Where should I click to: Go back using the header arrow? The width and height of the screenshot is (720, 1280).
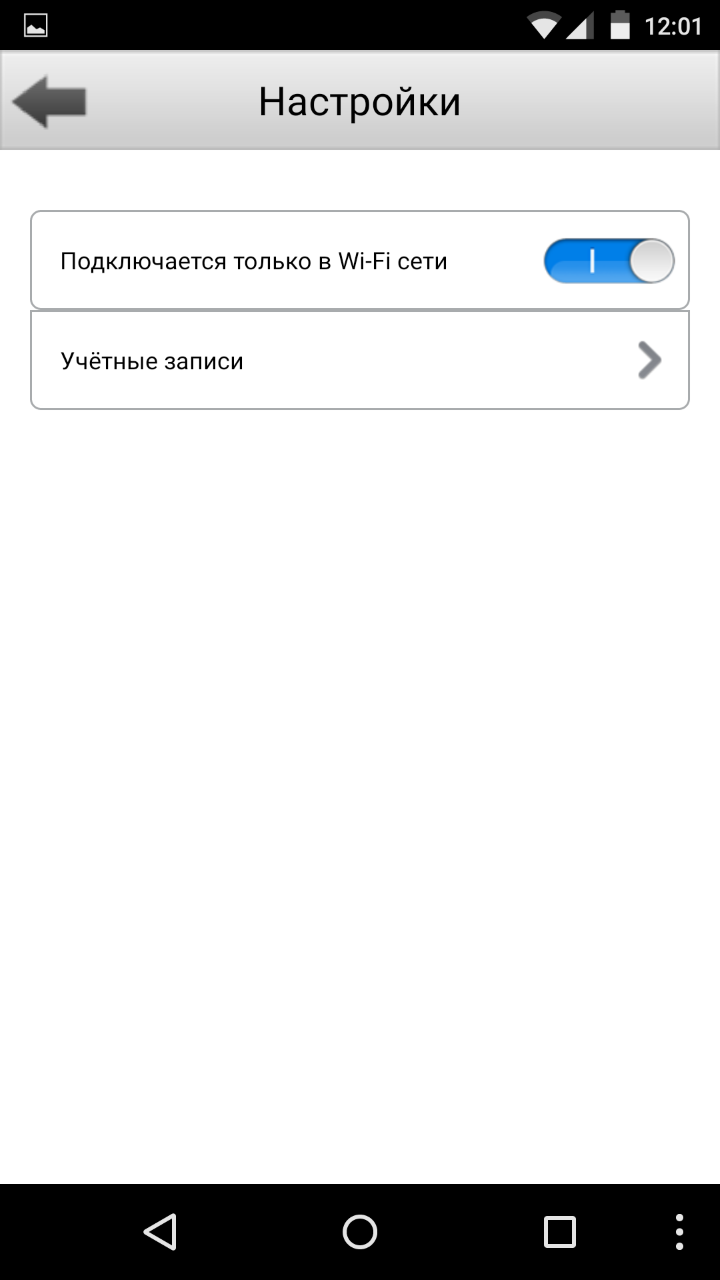pos(49,102)
